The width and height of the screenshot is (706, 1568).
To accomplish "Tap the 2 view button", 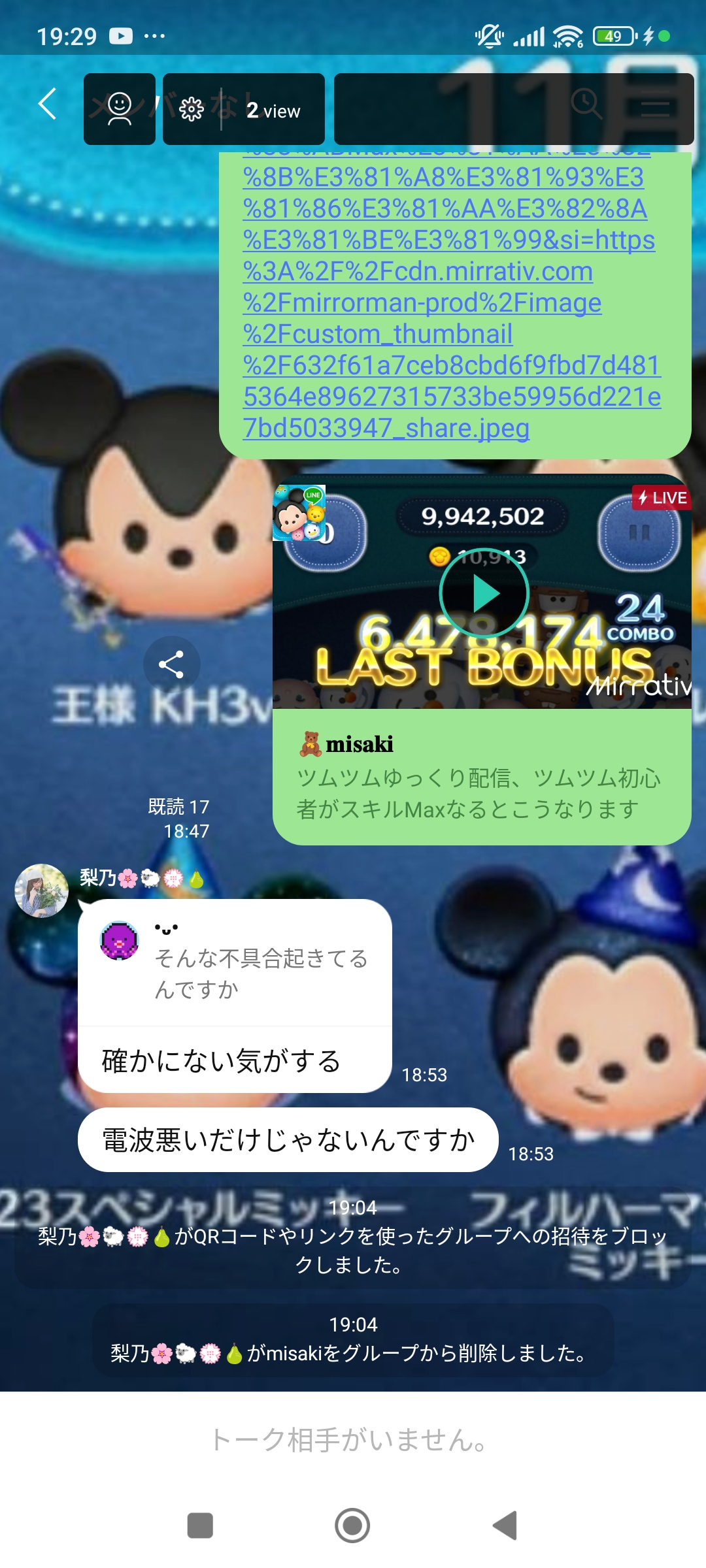I will [x=273, y=110].
